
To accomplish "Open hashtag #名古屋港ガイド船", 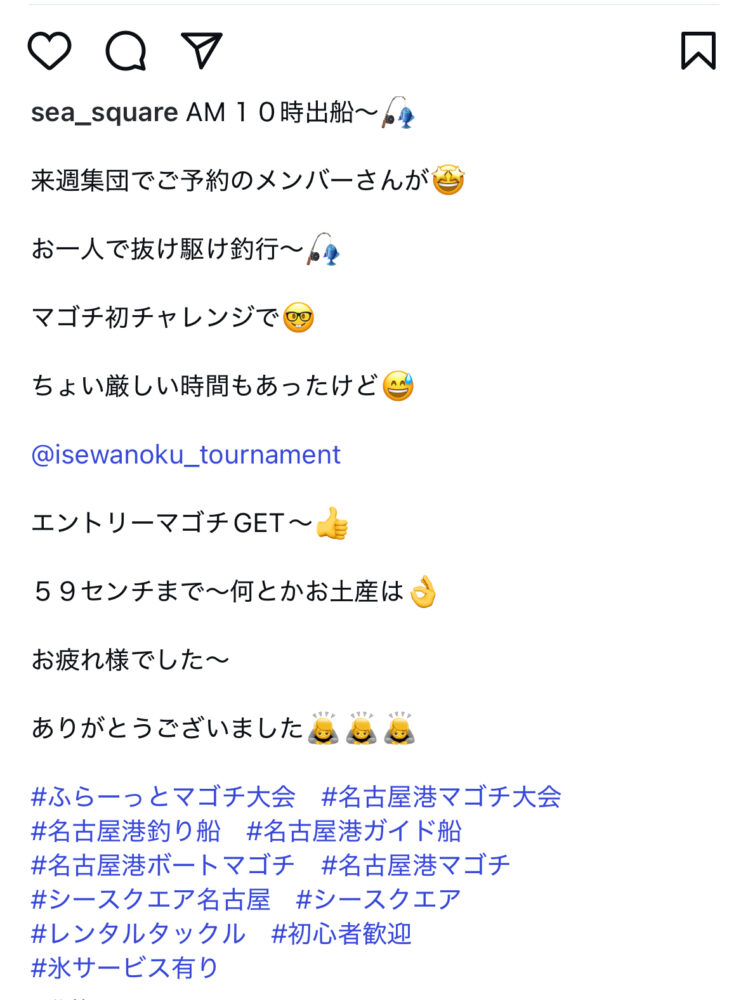I will coord(354,831).
